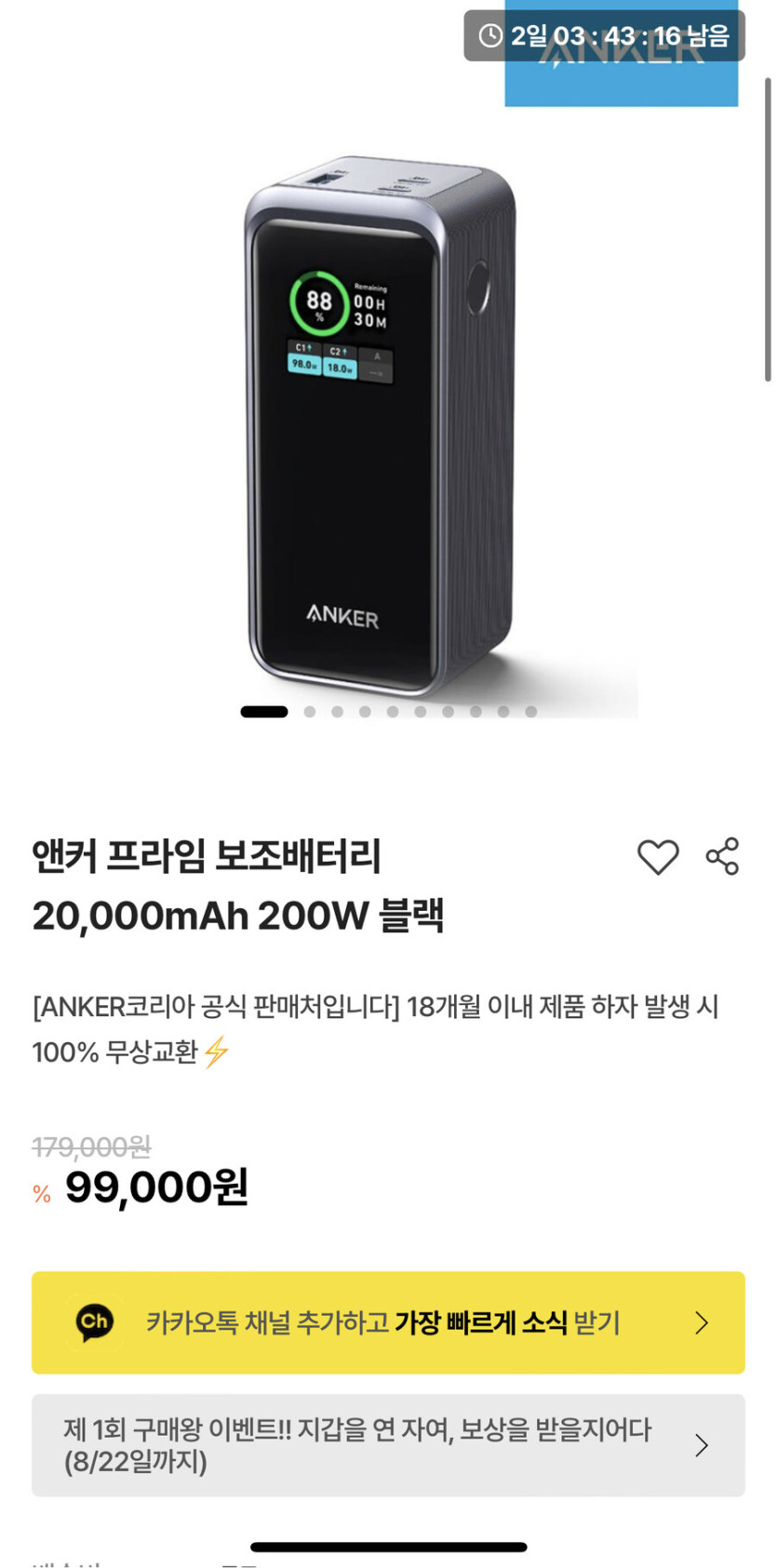Click the lightning bolt emoji in the description

click(x=217, y=1052)
